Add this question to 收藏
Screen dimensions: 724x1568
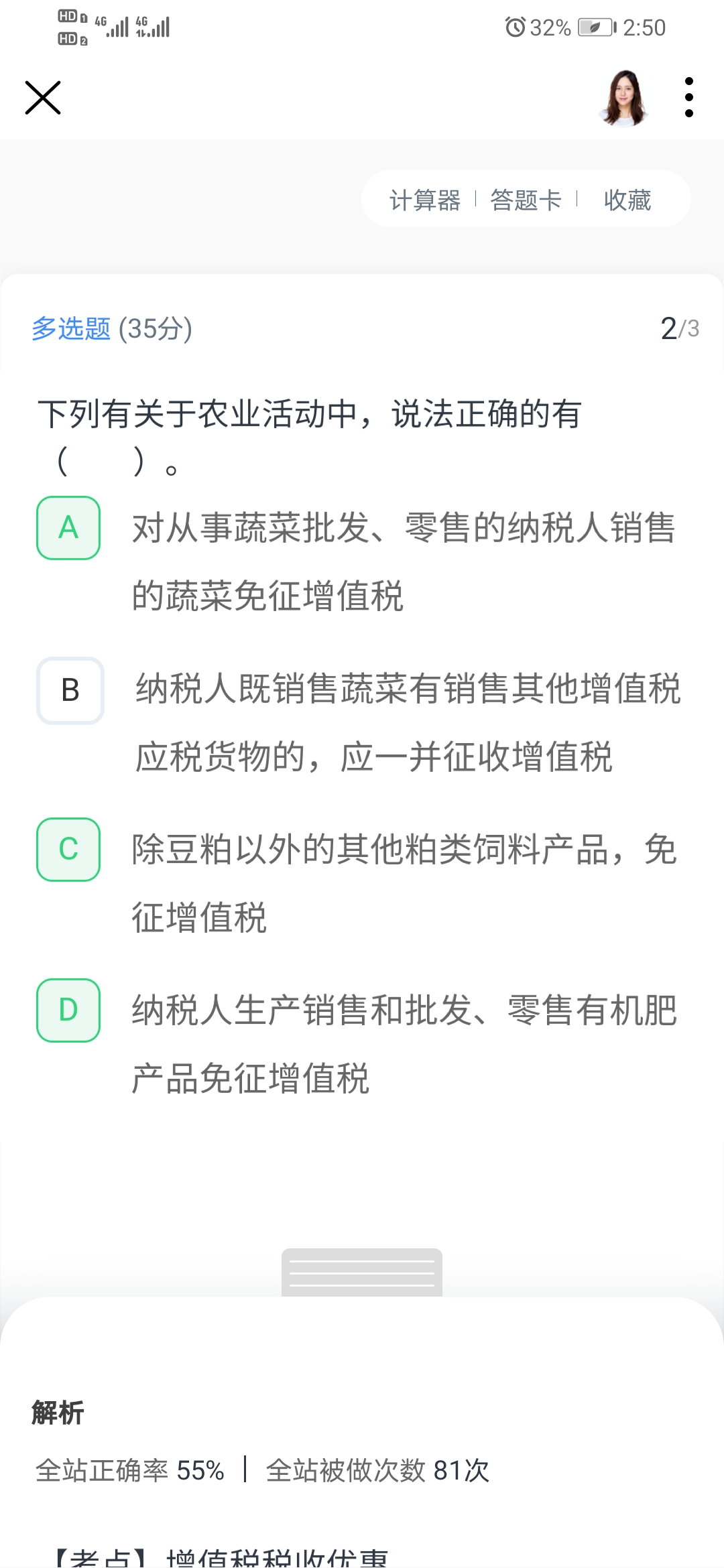(627, 200)
